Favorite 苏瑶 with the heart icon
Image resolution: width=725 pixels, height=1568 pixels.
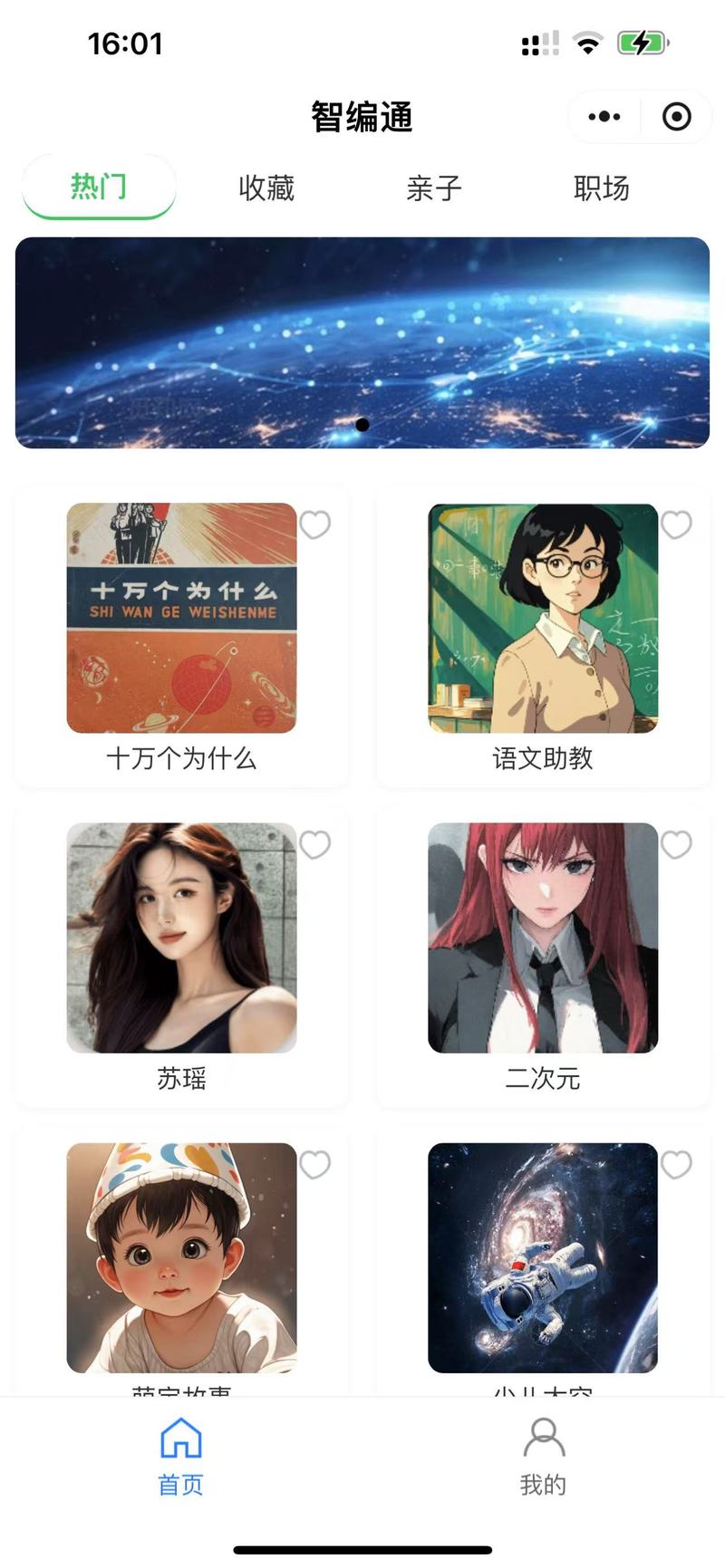(x=314, y=844)
